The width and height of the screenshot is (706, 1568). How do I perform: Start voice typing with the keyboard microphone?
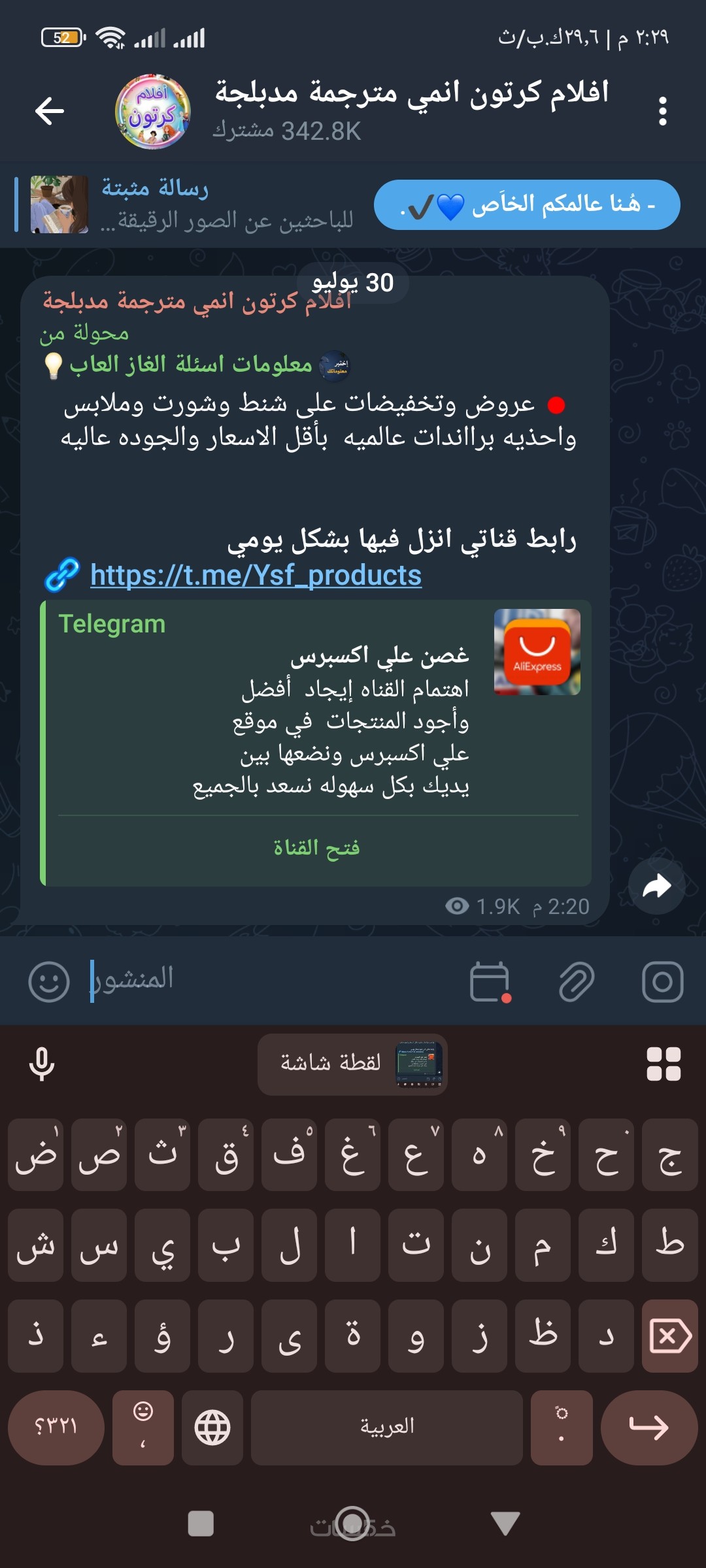pyautogui.click(x=42, y=1064)
